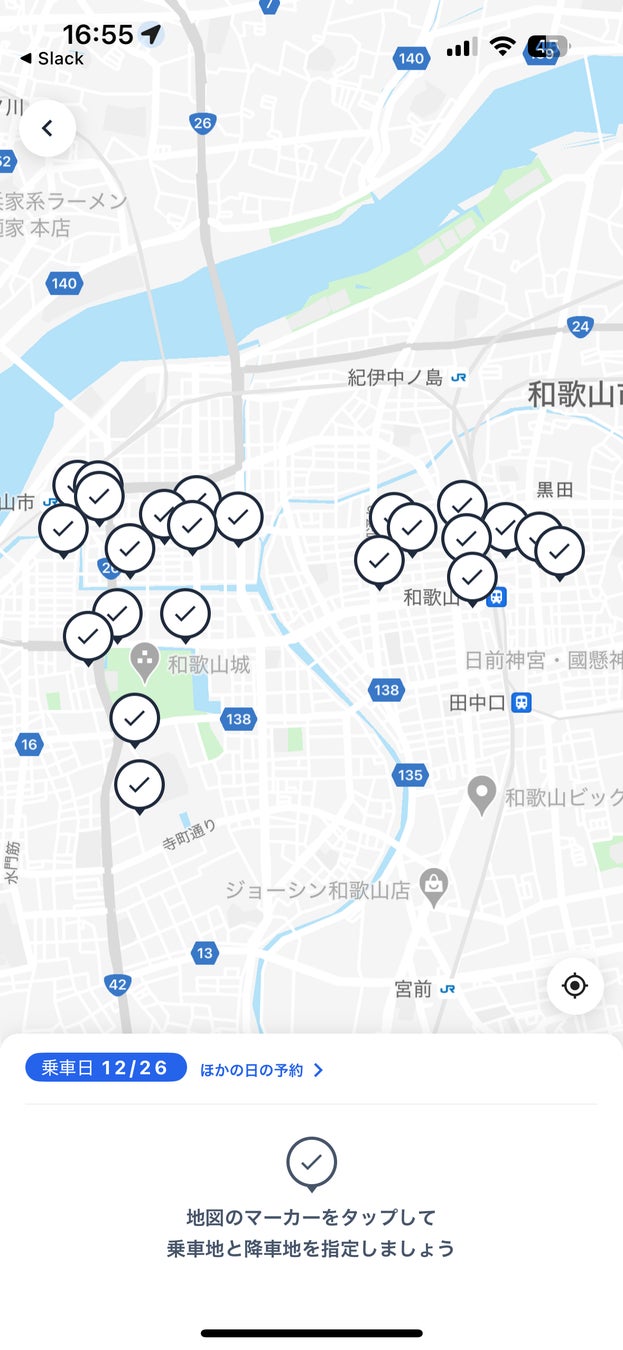Select the stop marker beside 和歌山 station
This screenshot has width=623, height=1350.
(x=472, y=576)
